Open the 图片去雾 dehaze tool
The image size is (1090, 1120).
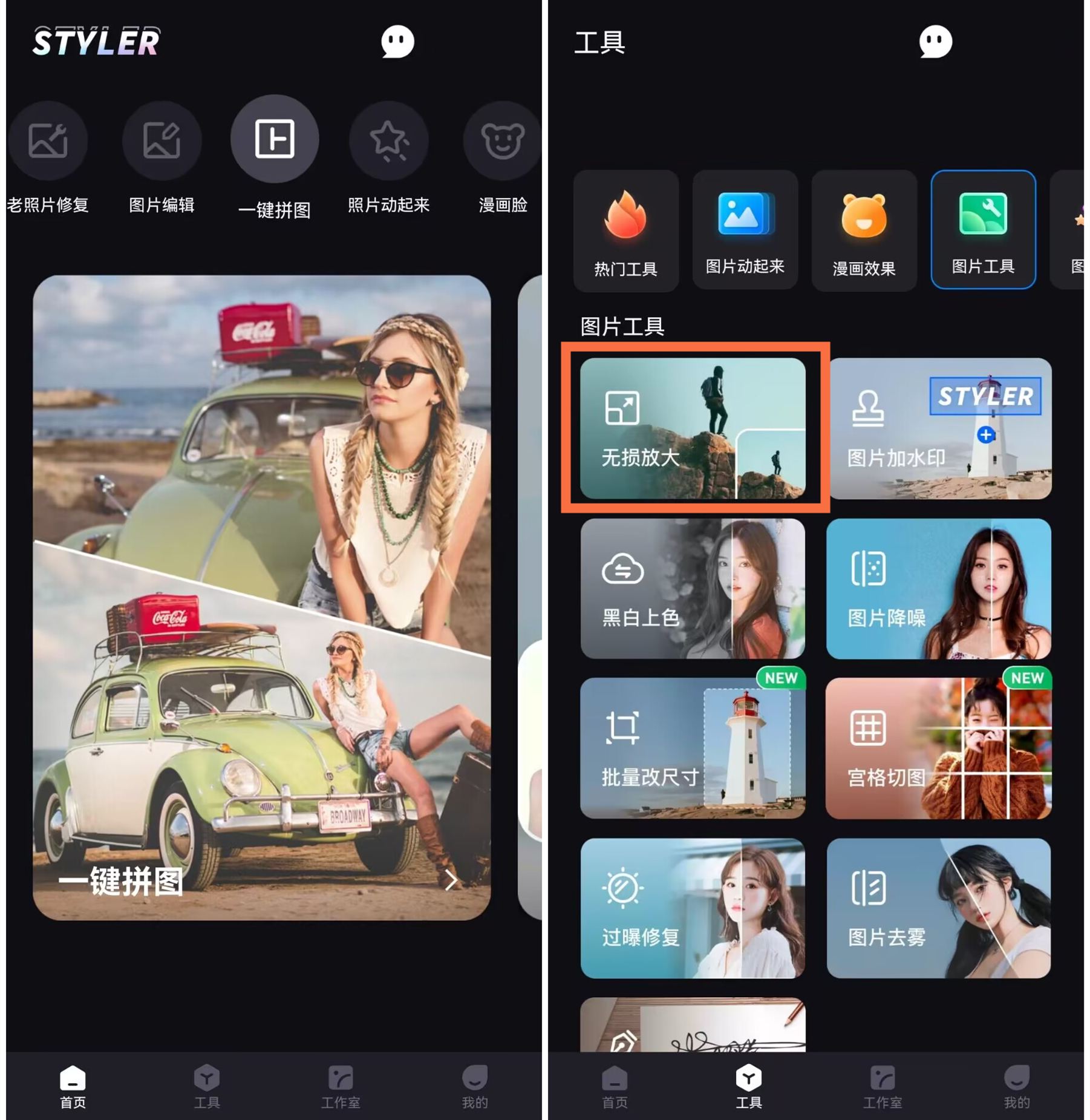tap(939, 908)
